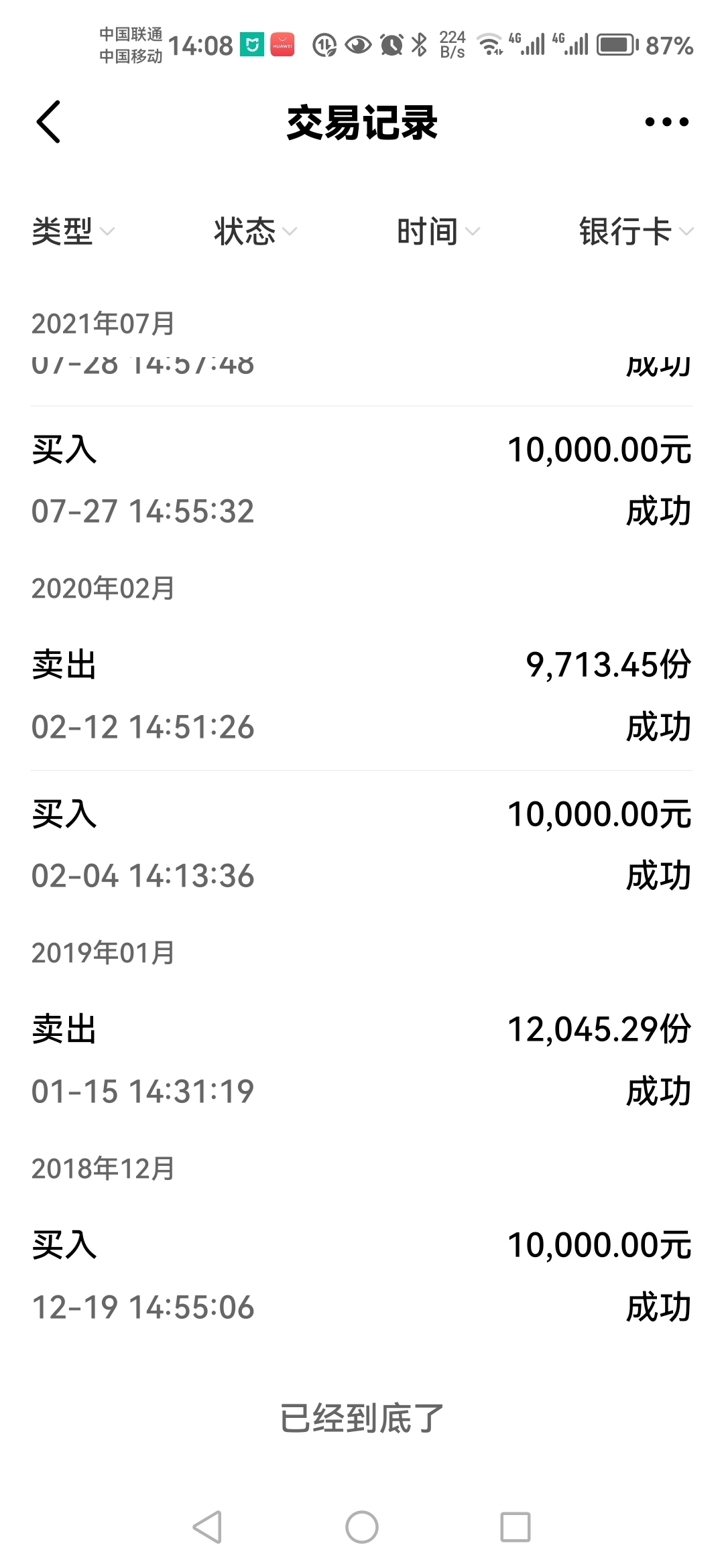This screenshot has height=1568, width=724.
Task: Open the 状态 filter dropdown
Action: click(253, 231)
